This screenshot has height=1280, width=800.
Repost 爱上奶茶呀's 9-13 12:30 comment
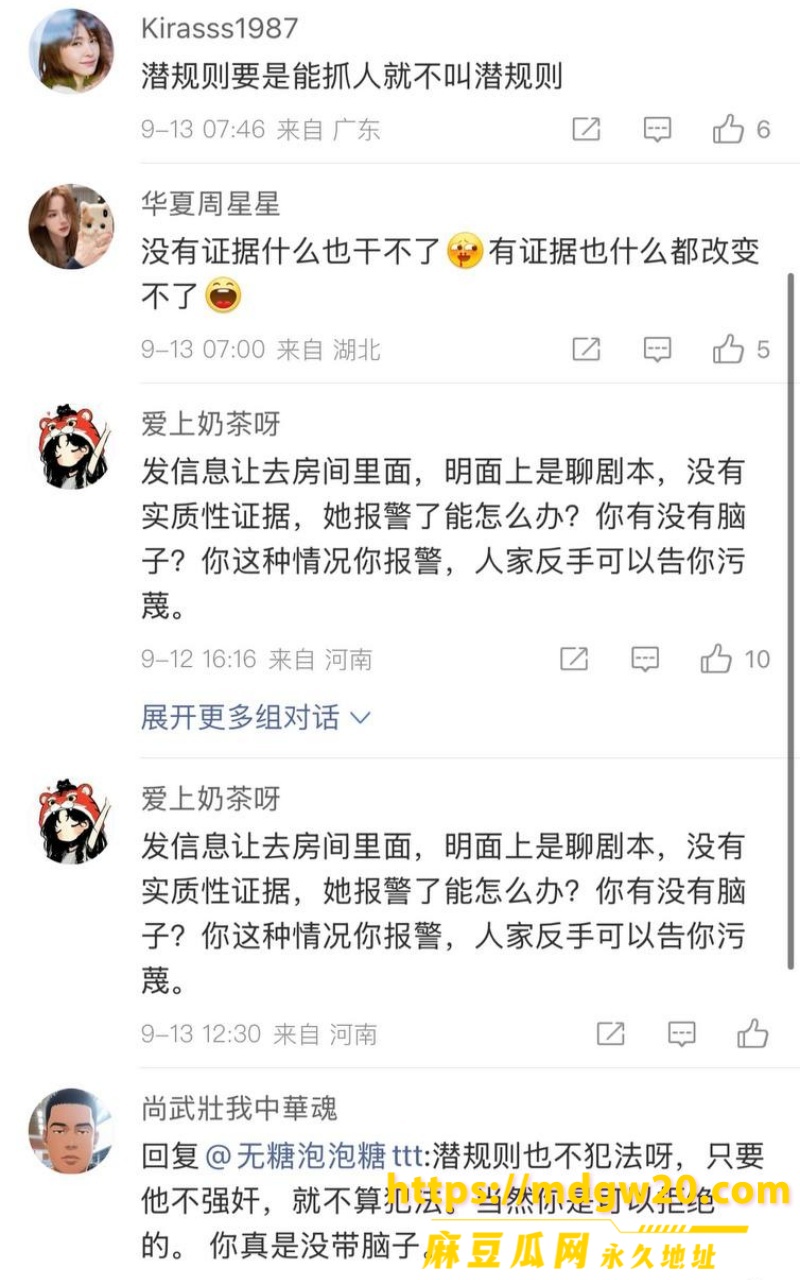tap(611, 1034)
